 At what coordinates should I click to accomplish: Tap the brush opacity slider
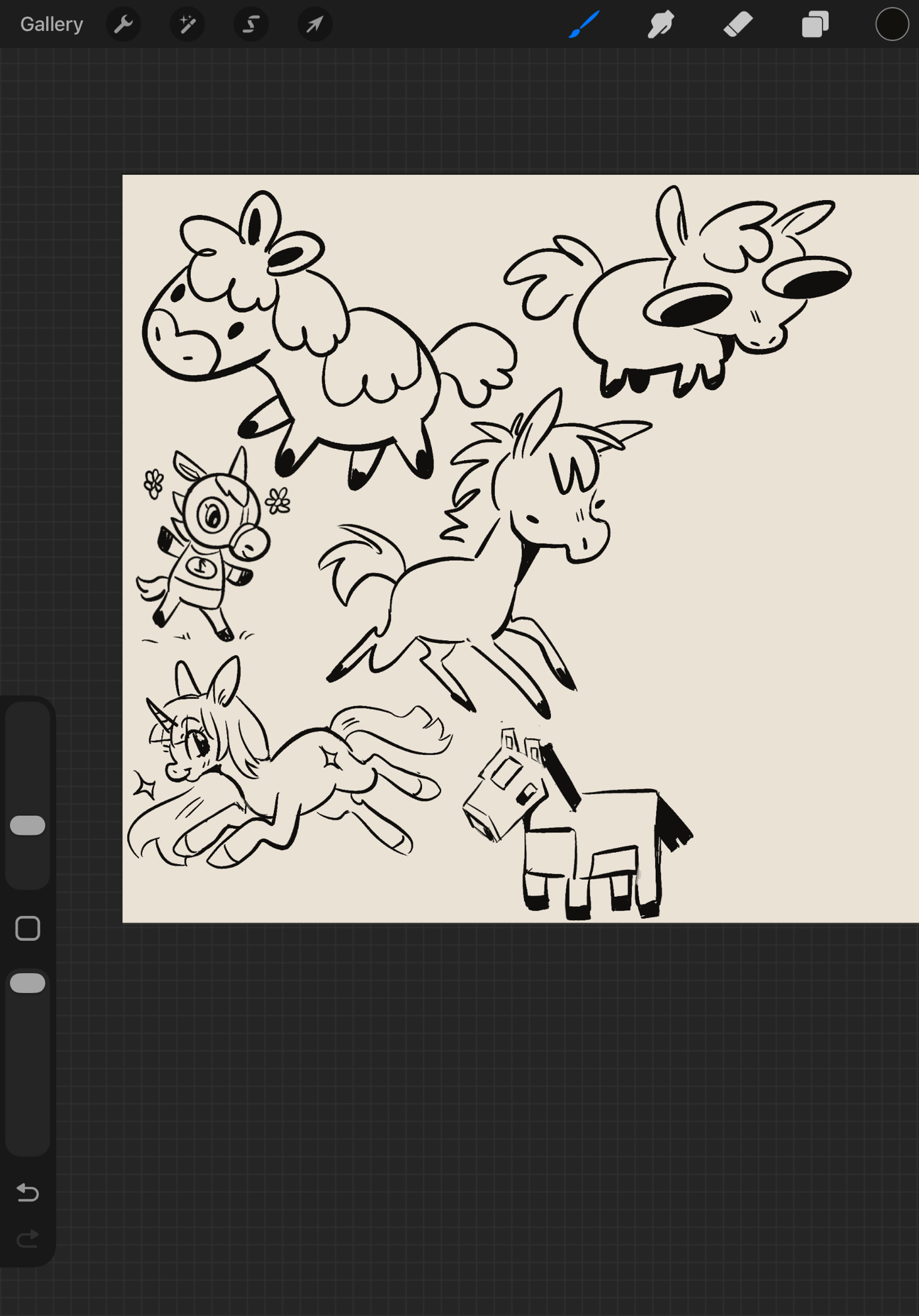click(x=28, y=983)
